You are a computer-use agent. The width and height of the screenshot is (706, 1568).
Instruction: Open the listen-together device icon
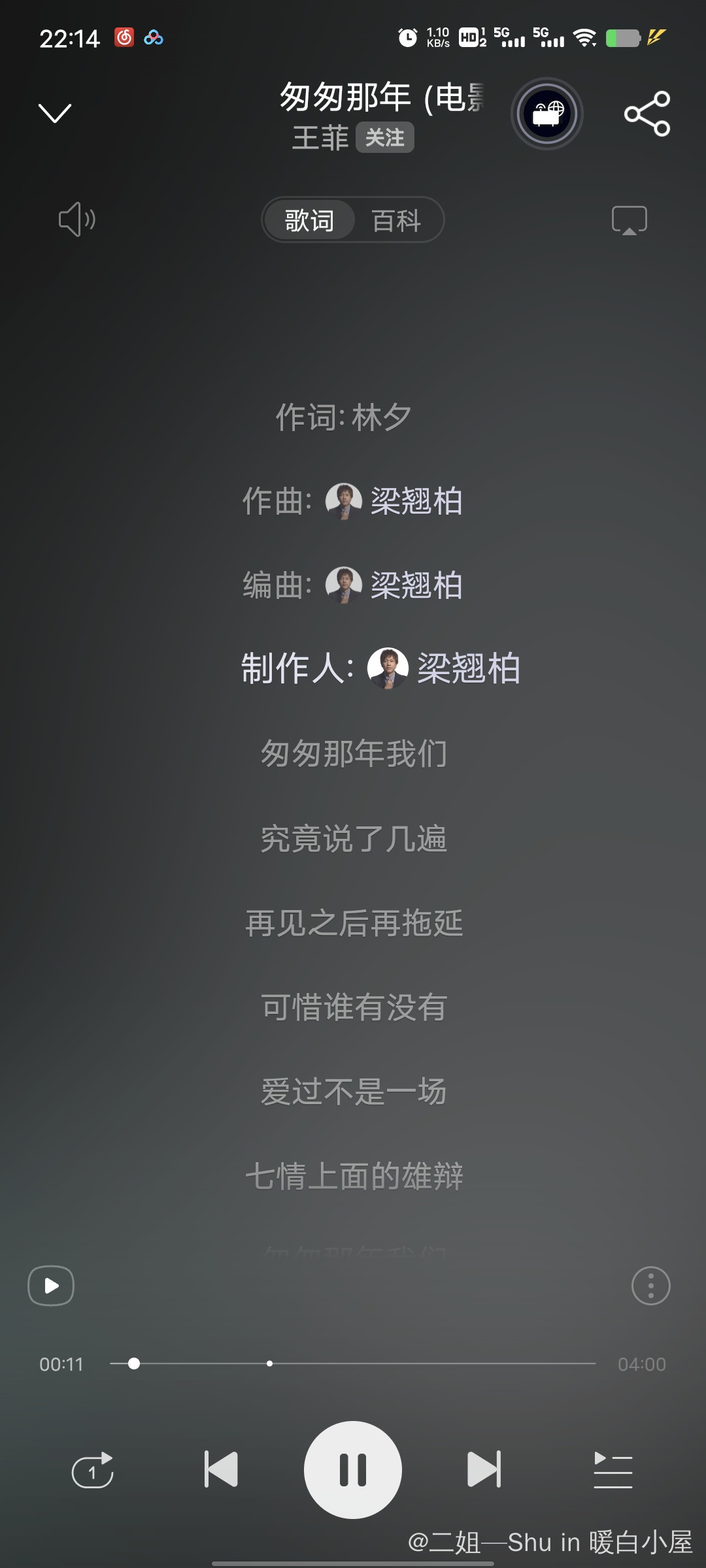coord(547,114)
